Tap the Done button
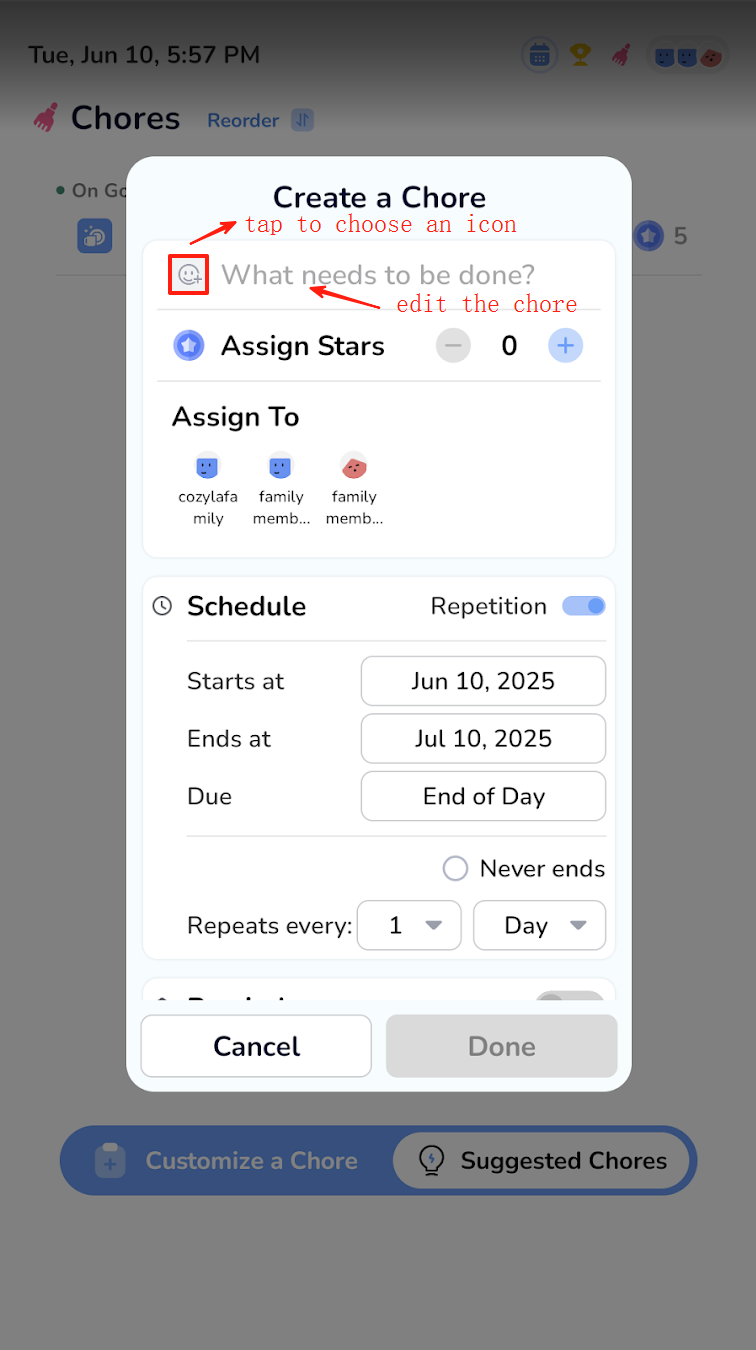 [x=502, y=1046]
